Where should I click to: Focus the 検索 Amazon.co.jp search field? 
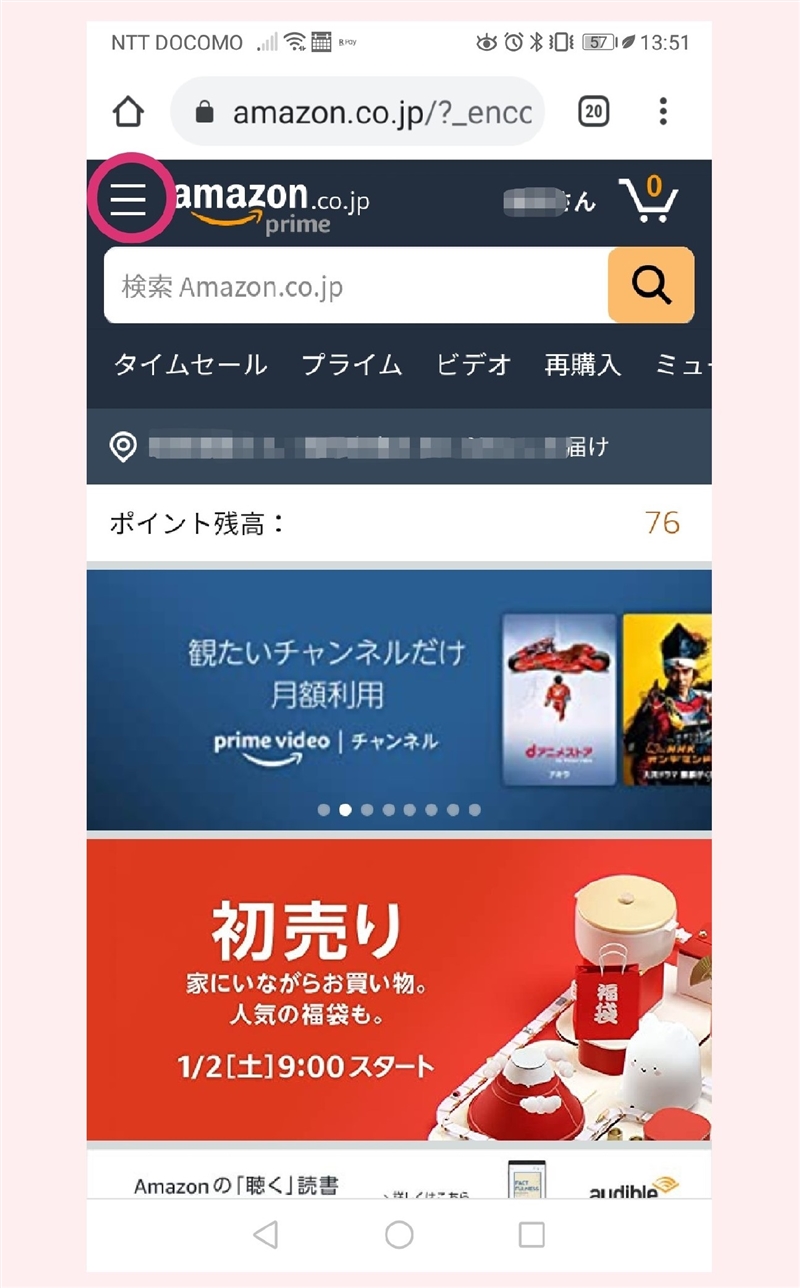pos(355,287)
